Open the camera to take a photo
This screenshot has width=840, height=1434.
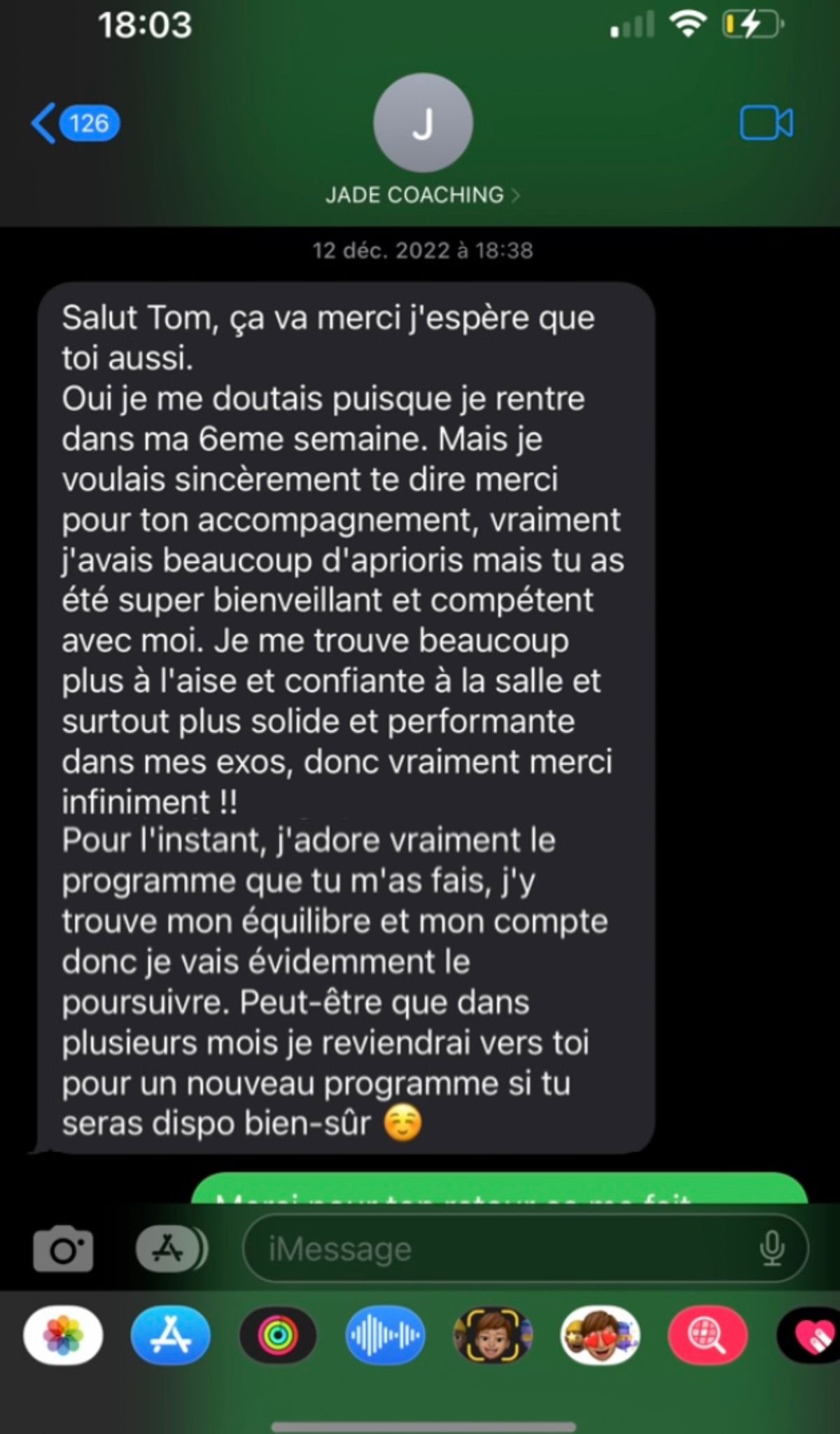63,1248
